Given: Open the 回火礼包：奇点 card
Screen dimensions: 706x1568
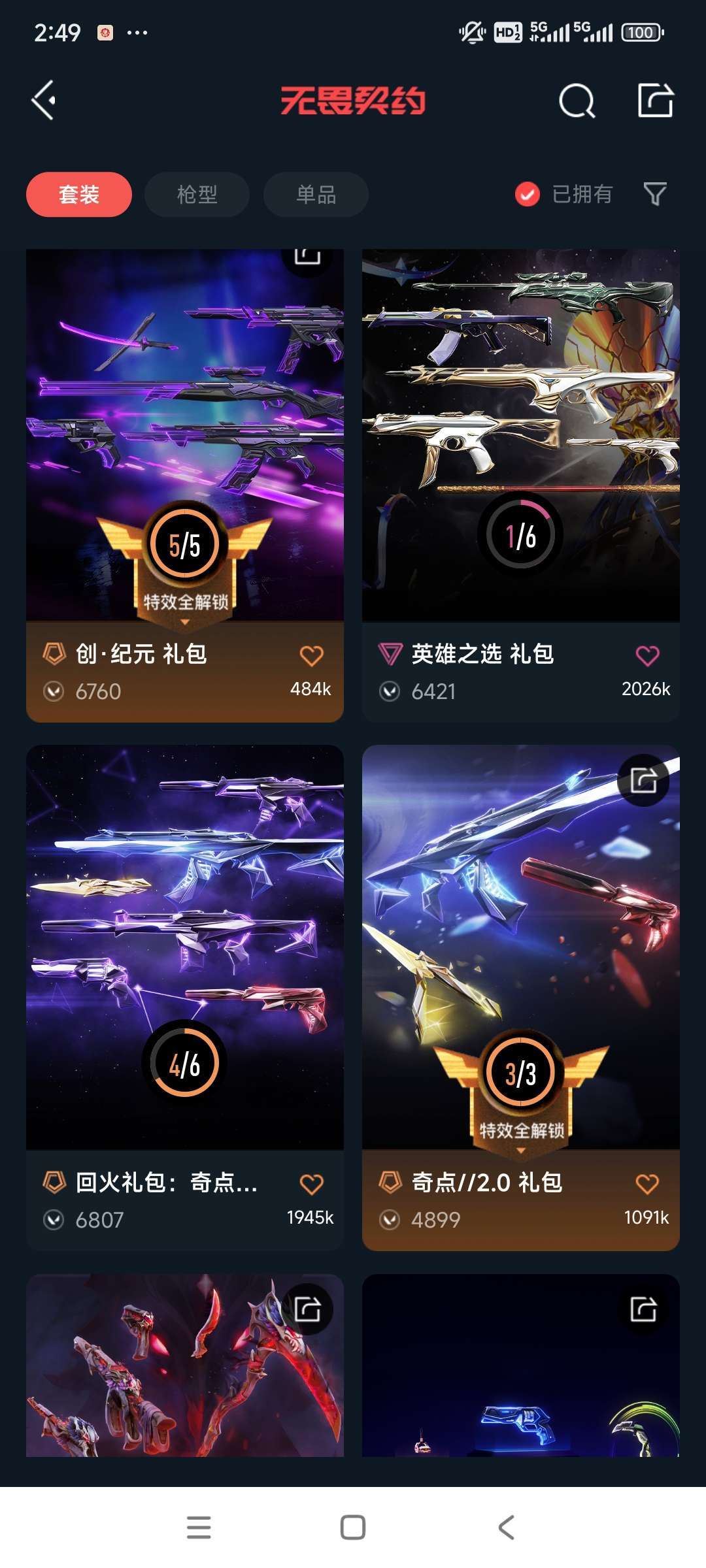Looking at the screenshot, I should pyautogui.click(x=185, y=998).
